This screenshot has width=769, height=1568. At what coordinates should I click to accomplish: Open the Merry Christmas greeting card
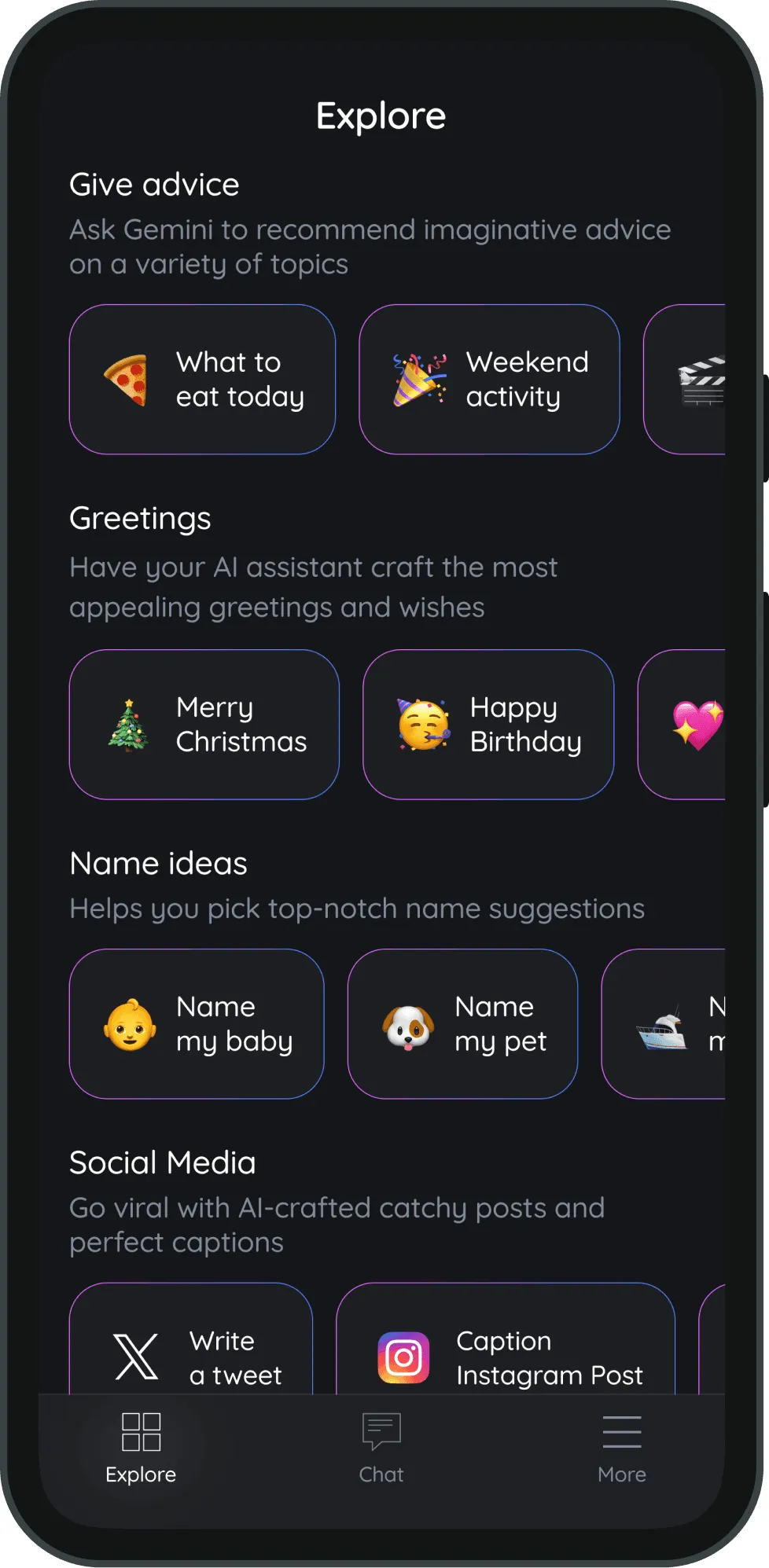204,725
